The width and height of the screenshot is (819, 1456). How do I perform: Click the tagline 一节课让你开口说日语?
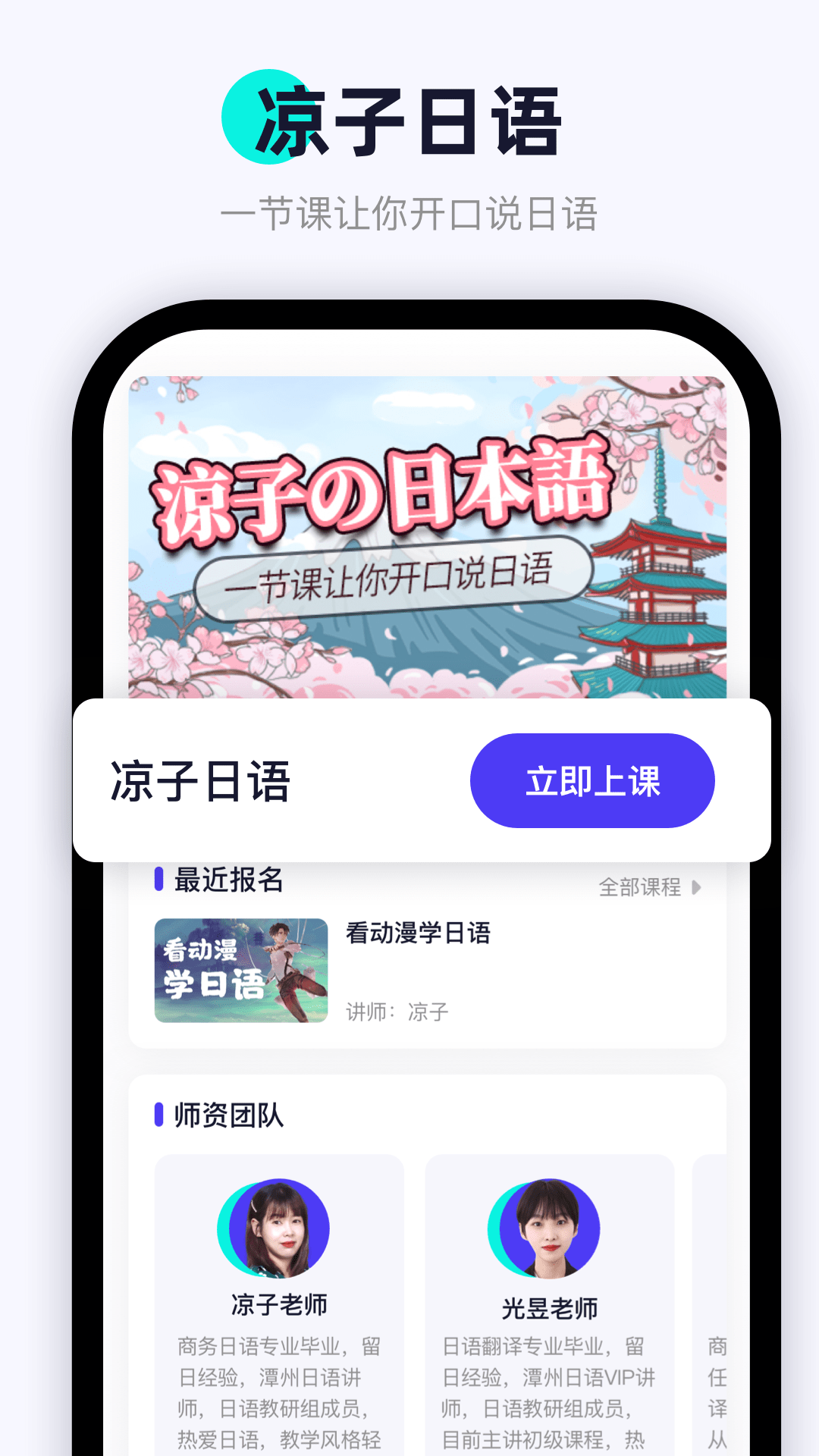point(409,214)
